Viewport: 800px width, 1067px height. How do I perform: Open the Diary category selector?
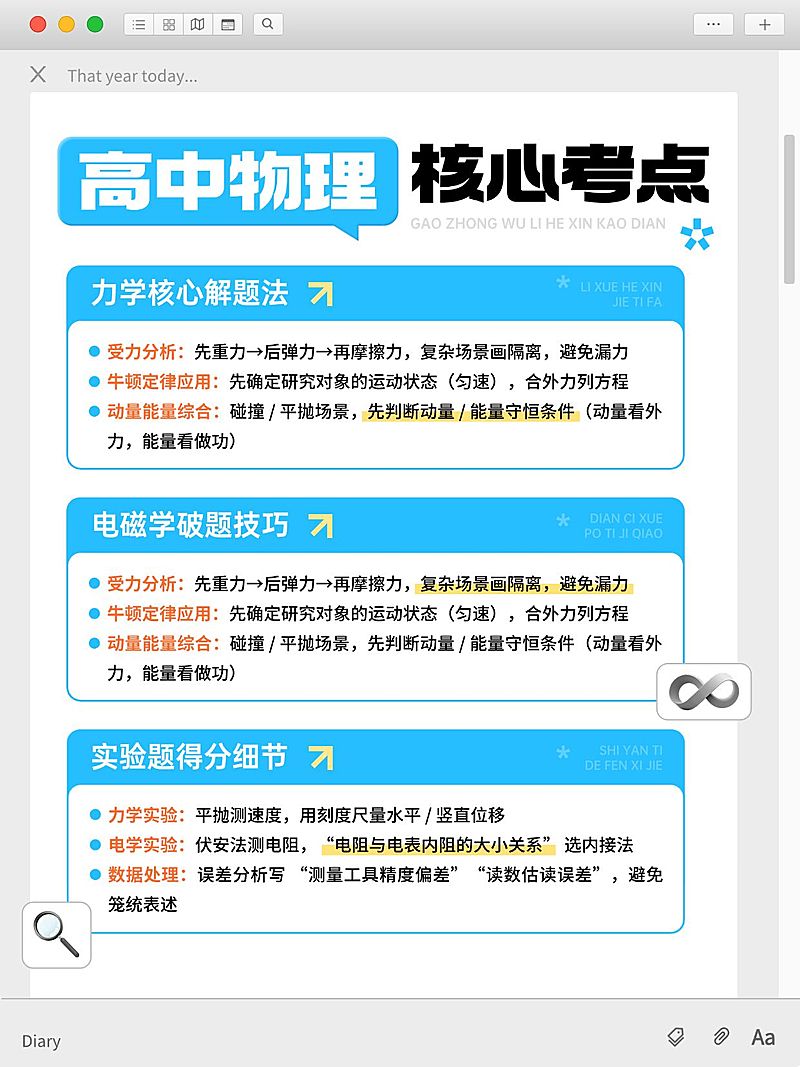(41, 1041)
